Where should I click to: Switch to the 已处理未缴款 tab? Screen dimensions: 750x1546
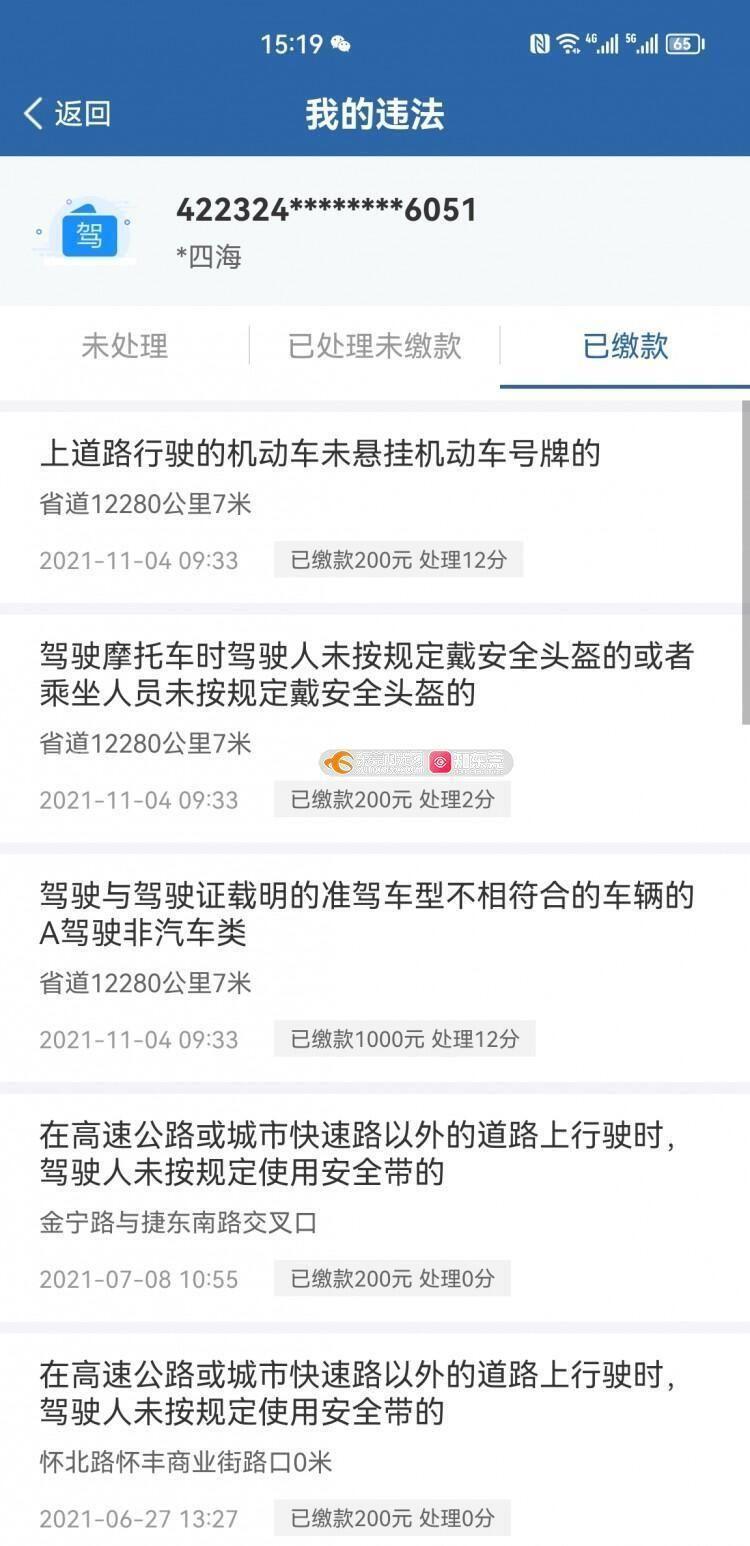(x=375, y=346)
